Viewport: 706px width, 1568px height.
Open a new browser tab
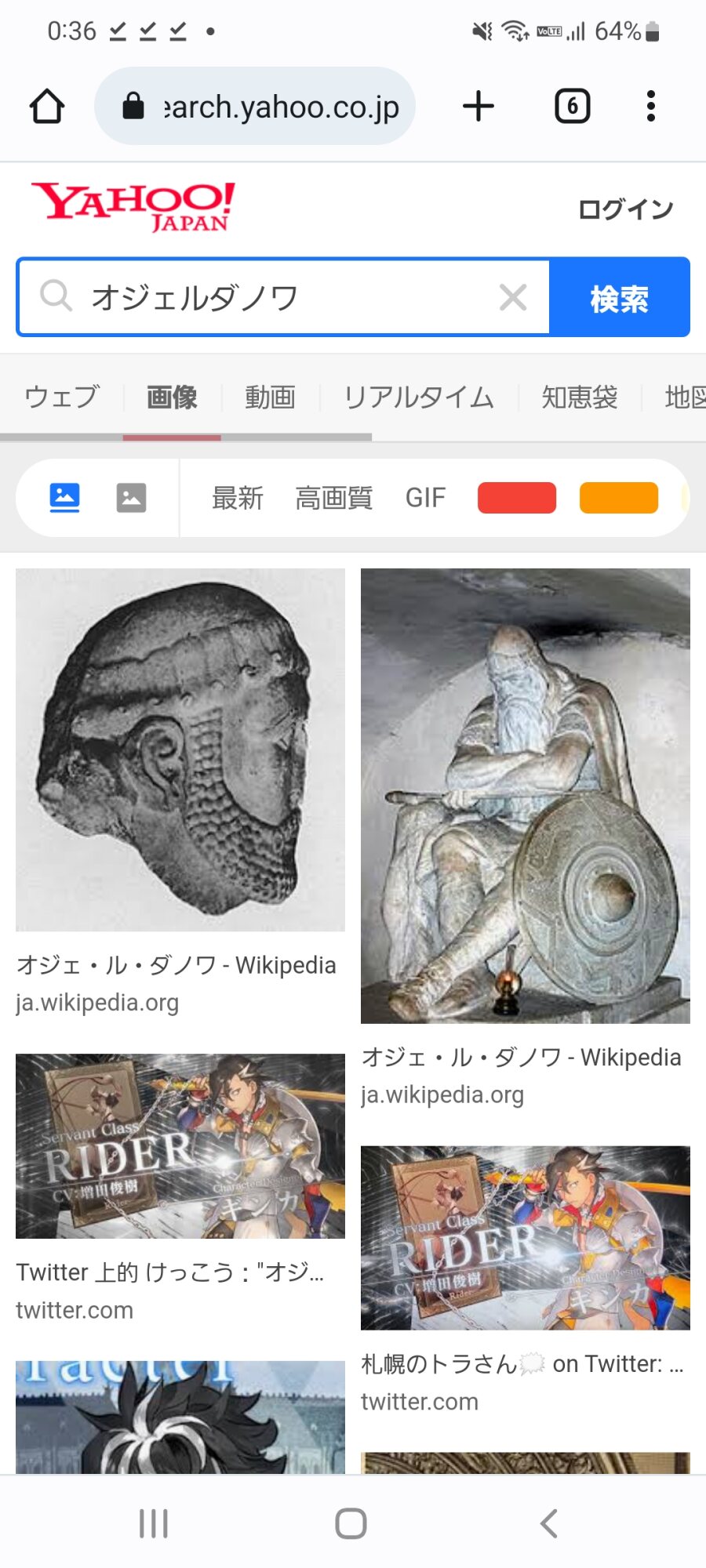pyautogui.click(x=479, y=106)
